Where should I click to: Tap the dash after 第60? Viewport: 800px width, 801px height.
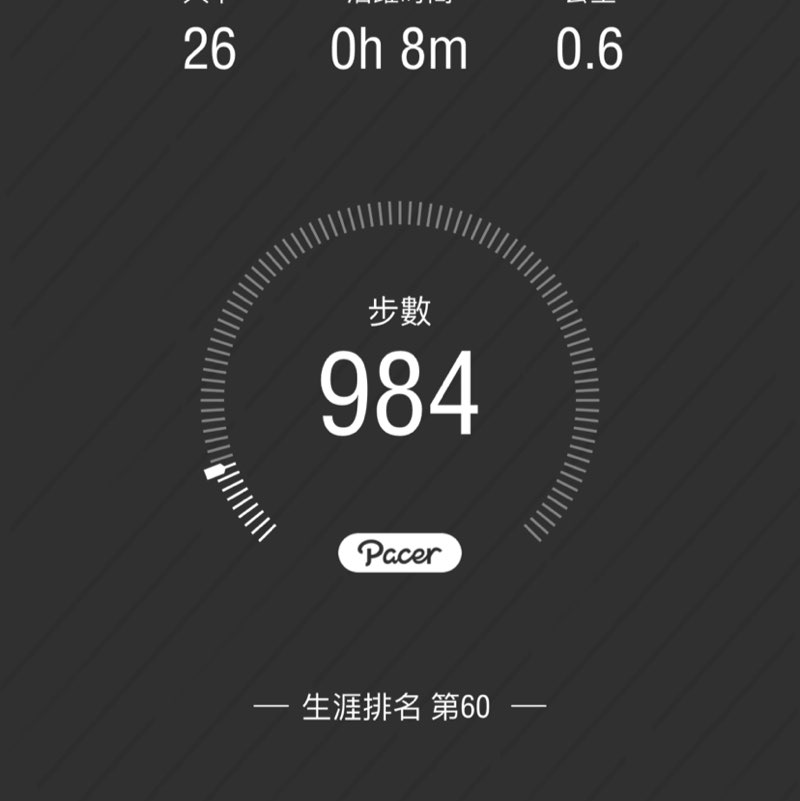(x=530, y=705)
